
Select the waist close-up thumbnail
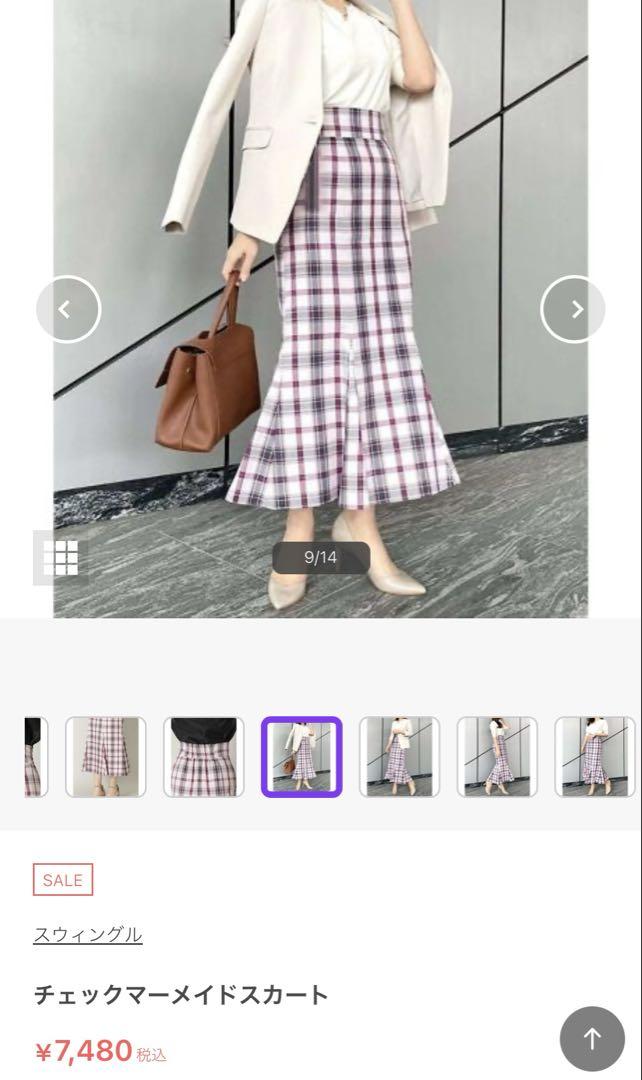[x=204, y=757]
